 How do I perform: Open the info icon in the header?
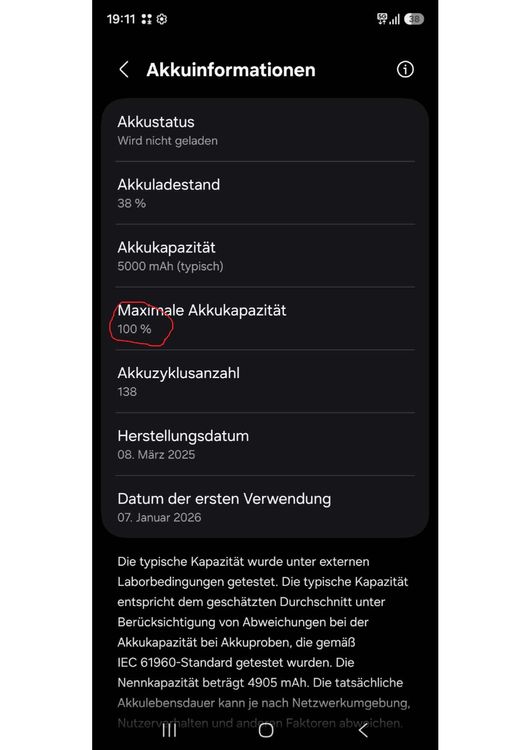[405, 69]
